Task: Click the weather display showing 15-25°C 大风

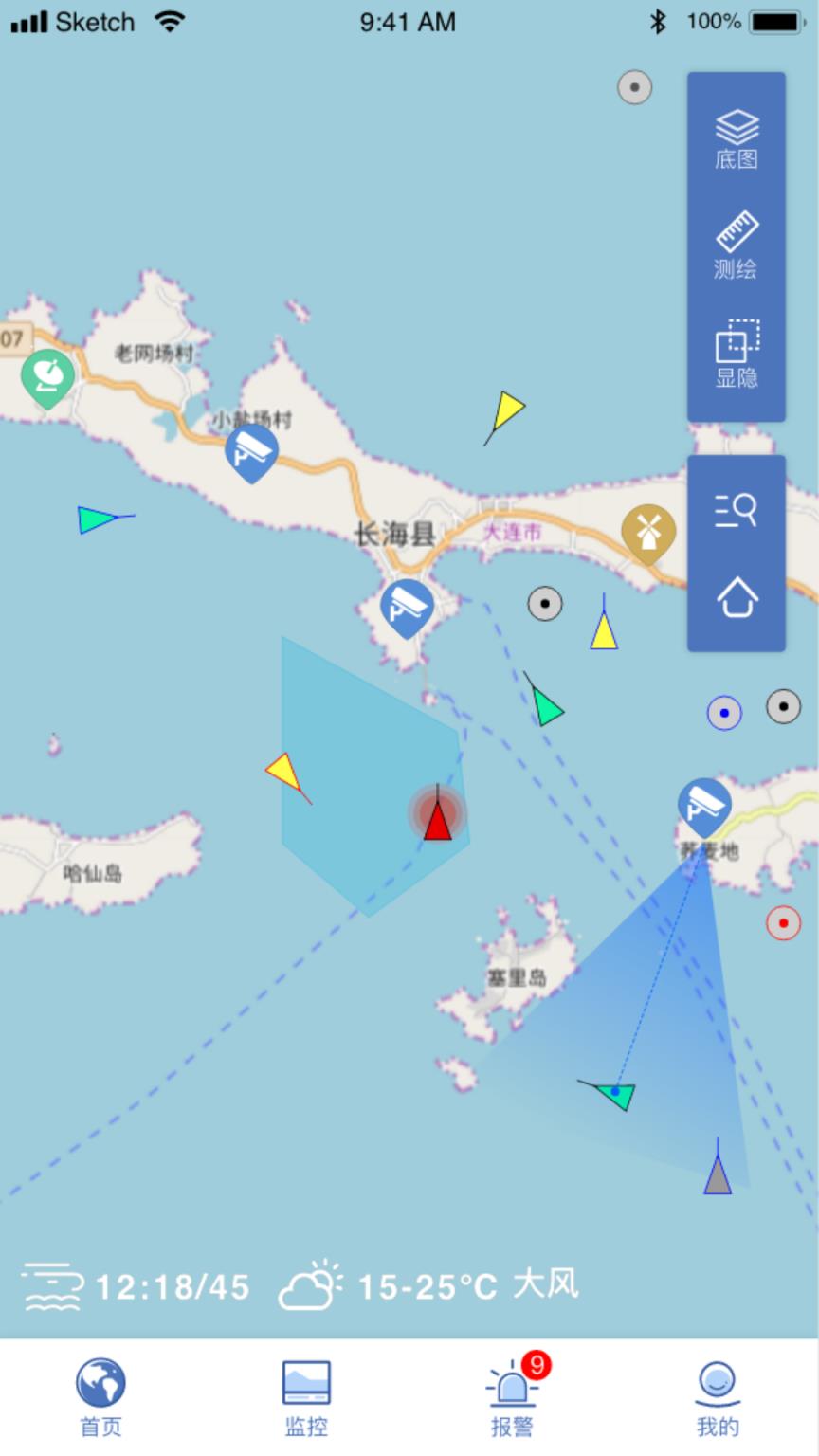Action: point(431,1287)
